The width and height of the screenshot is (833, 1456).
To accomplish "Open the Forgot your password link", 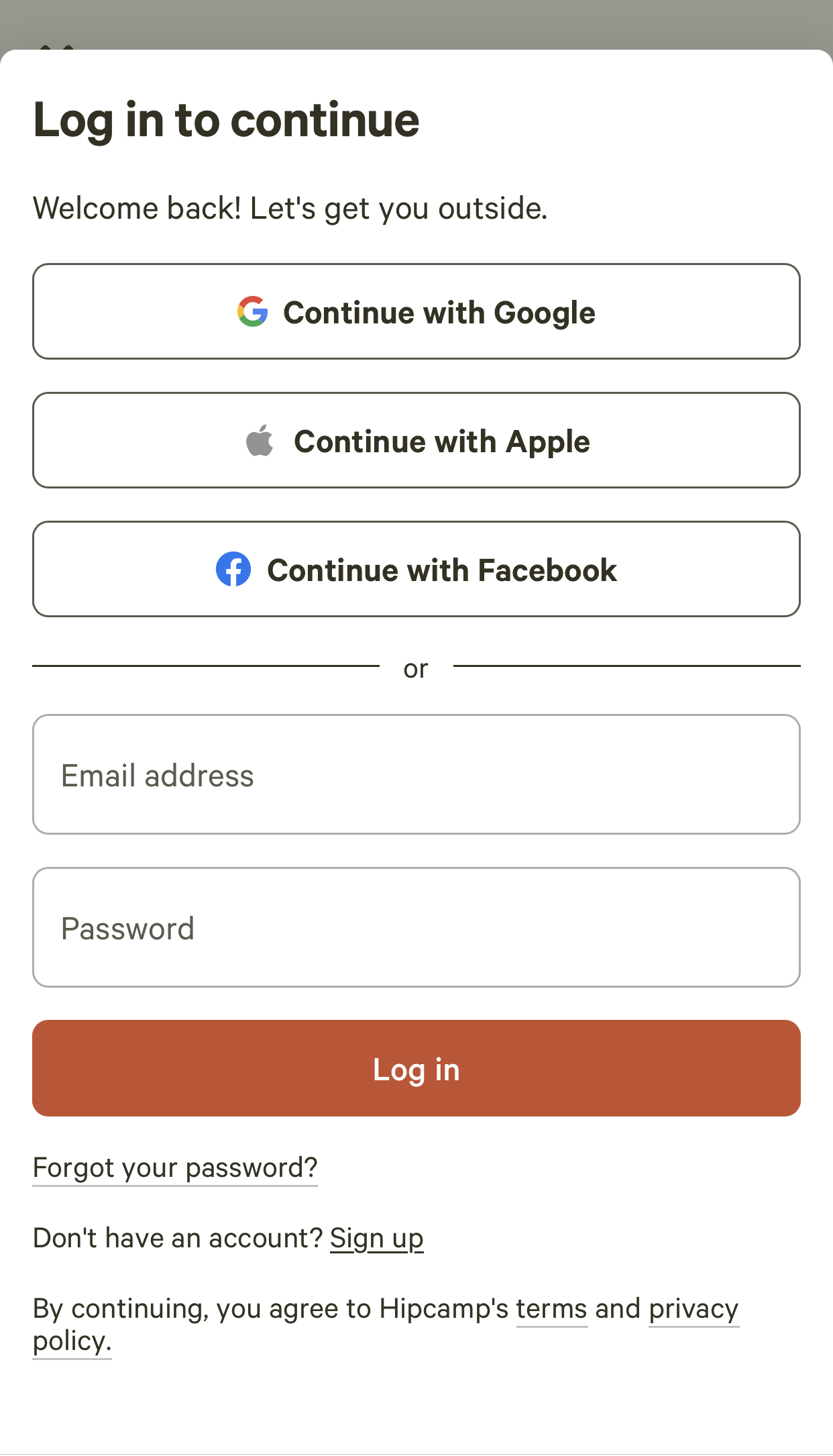I will (175, 1167).
